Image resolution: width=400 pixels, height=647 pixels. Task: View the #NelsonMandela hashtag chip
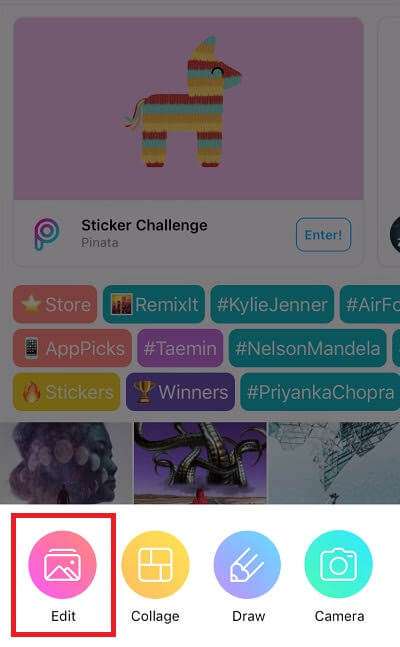308,348
